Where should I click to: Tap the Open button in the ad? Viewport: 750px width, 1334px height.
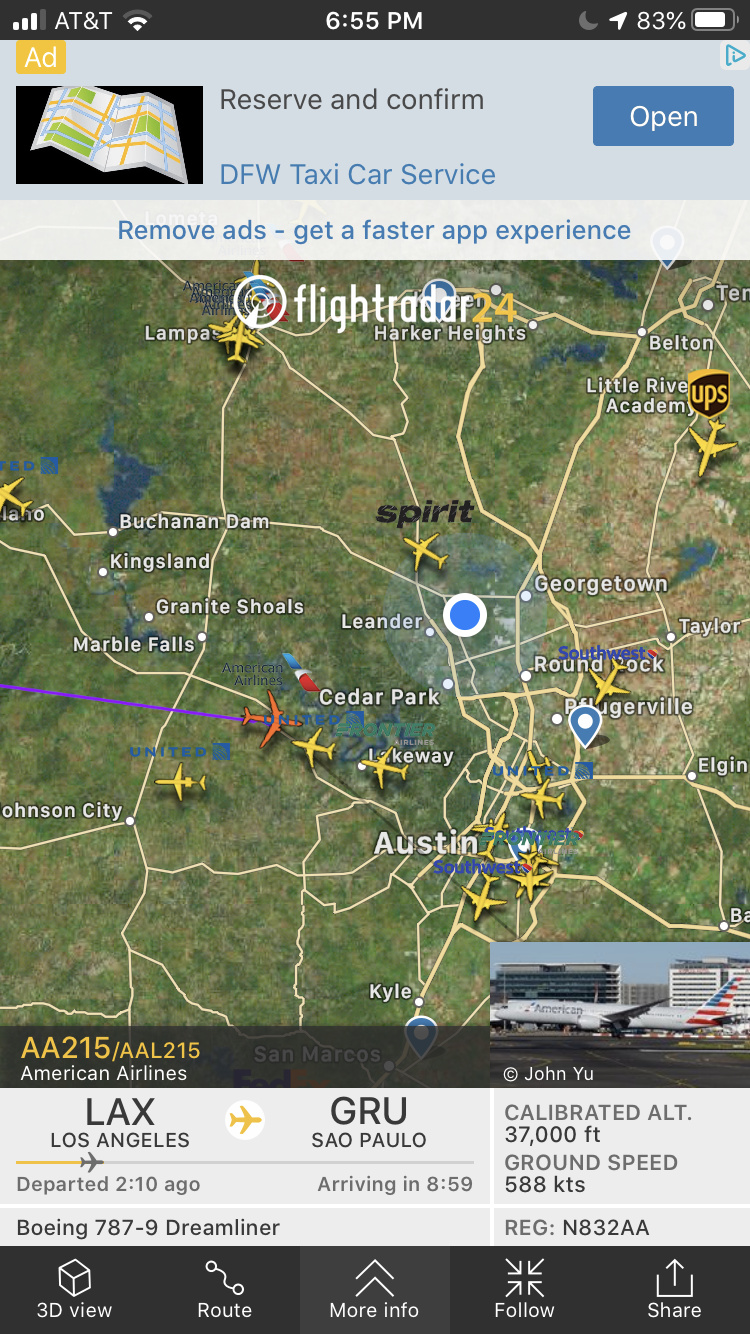click(663, 116)
